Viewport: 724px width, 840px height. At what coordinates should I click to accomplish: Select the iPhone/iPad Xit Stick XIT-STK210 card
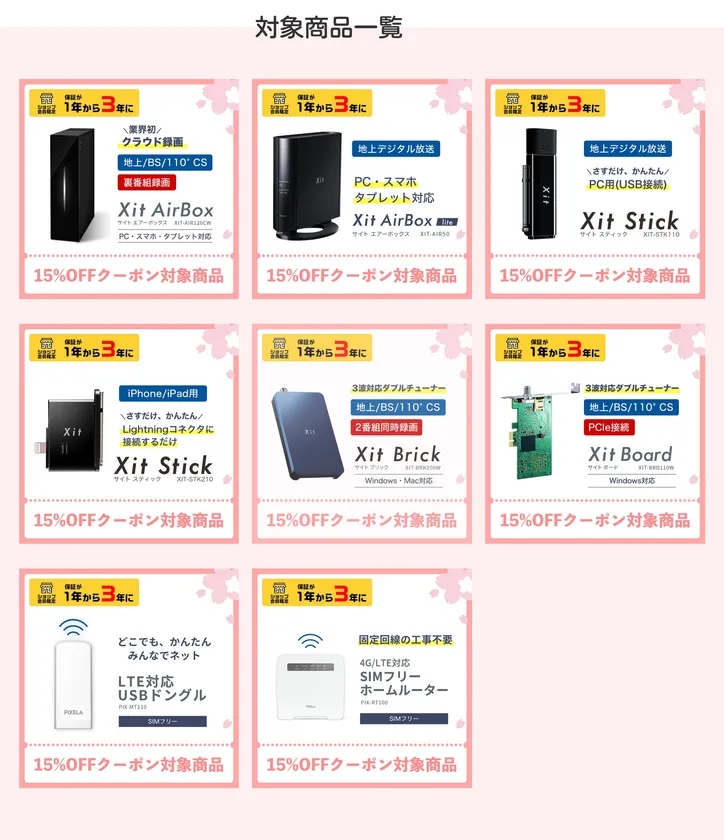pos(129,433)
